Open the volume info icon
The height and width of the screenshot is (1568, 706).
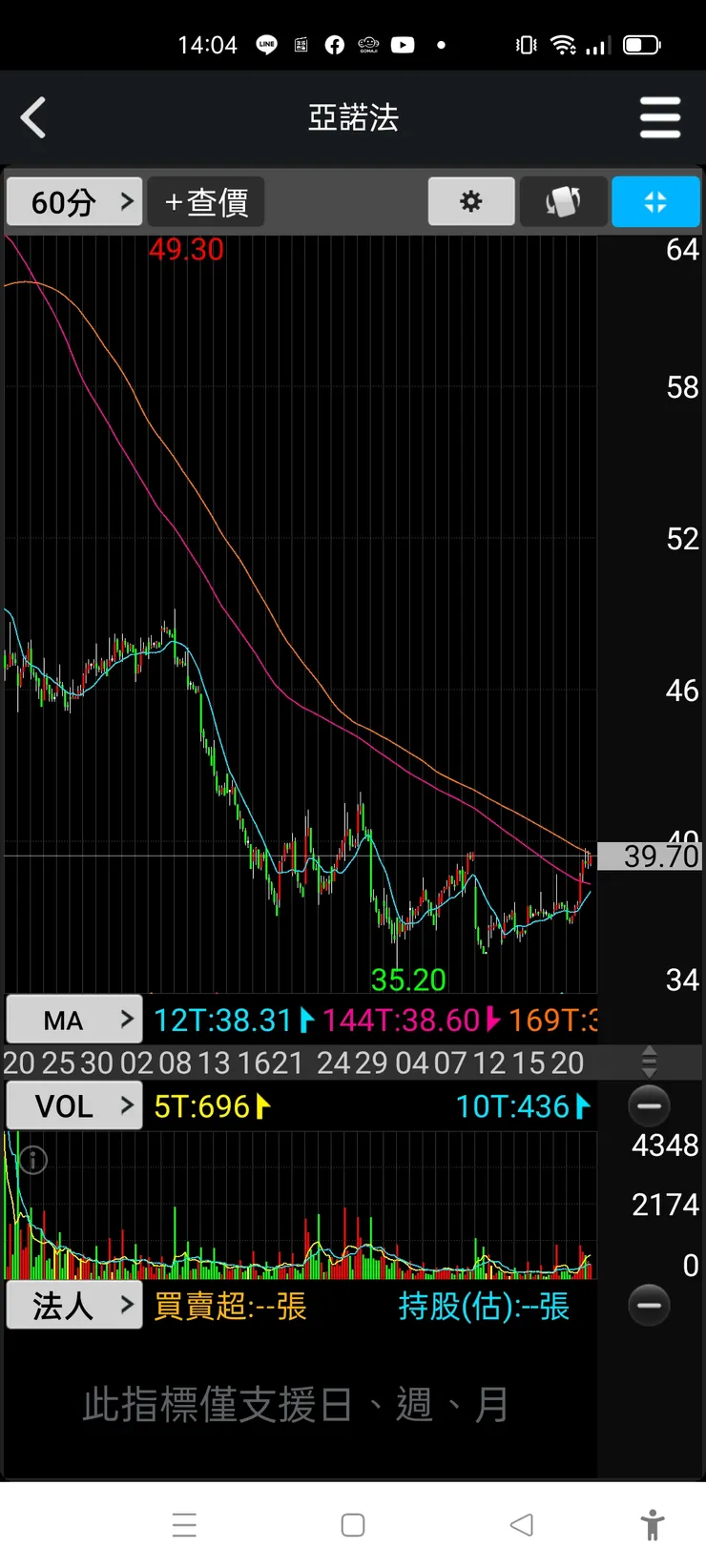(x=33, y=1160)
